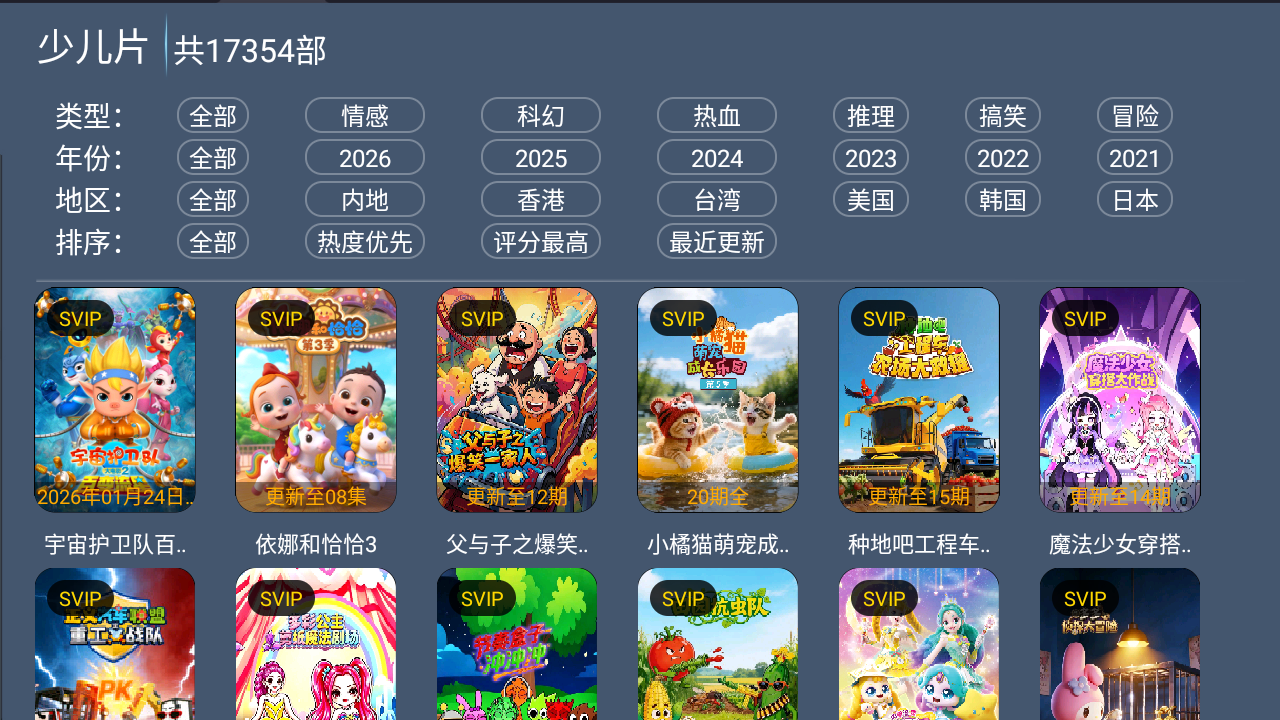1280x720 pixels.
Task: Choose the 冒险 type chip
Action: (1134, 116)
